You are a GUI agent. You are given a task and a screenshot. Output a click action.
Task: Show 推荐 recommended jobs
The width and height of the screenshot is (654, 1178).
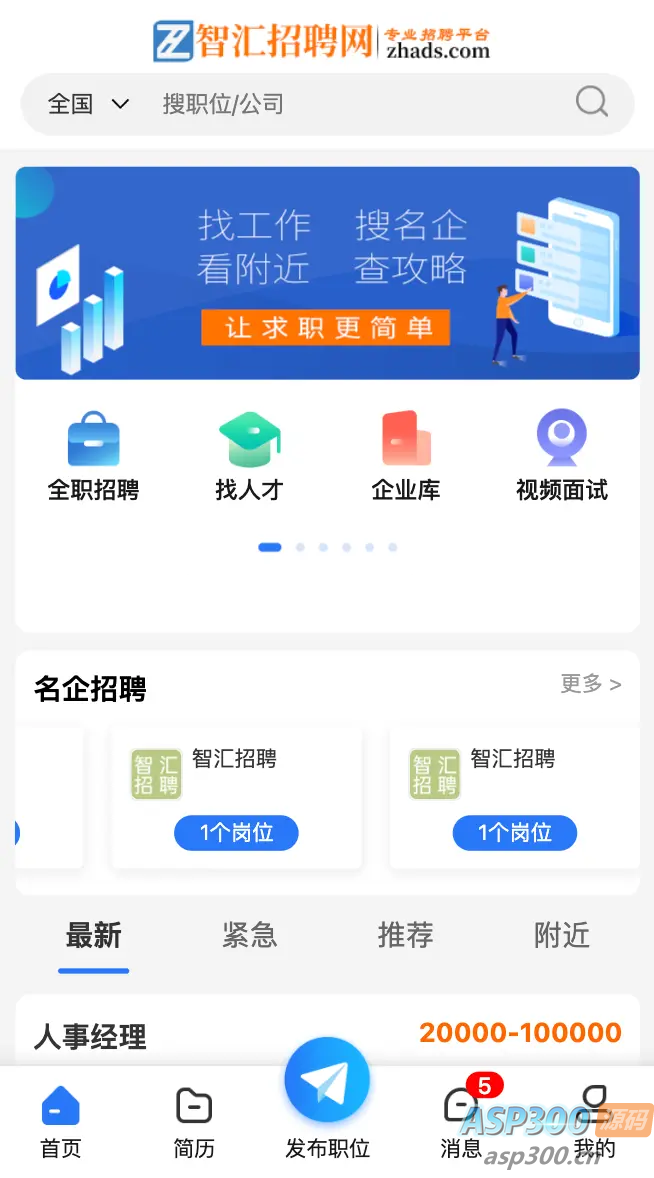tap(405, 936)
